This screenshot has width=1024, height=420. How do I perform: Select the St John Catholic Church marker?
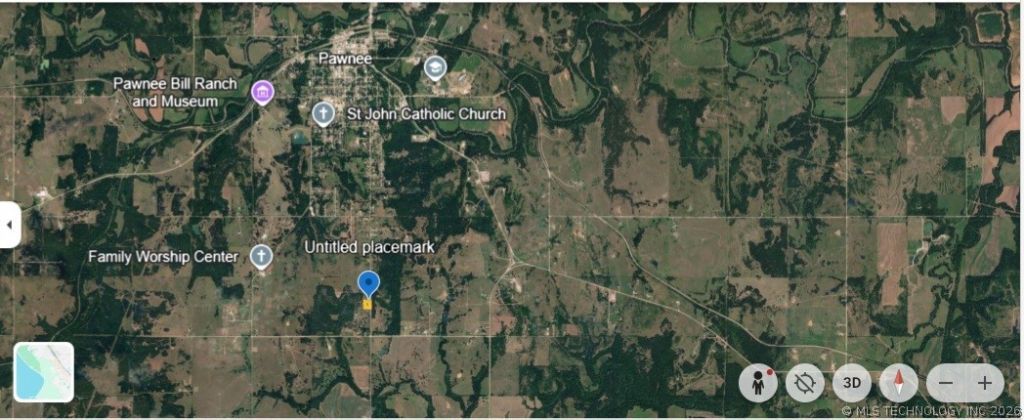(323, 114)
